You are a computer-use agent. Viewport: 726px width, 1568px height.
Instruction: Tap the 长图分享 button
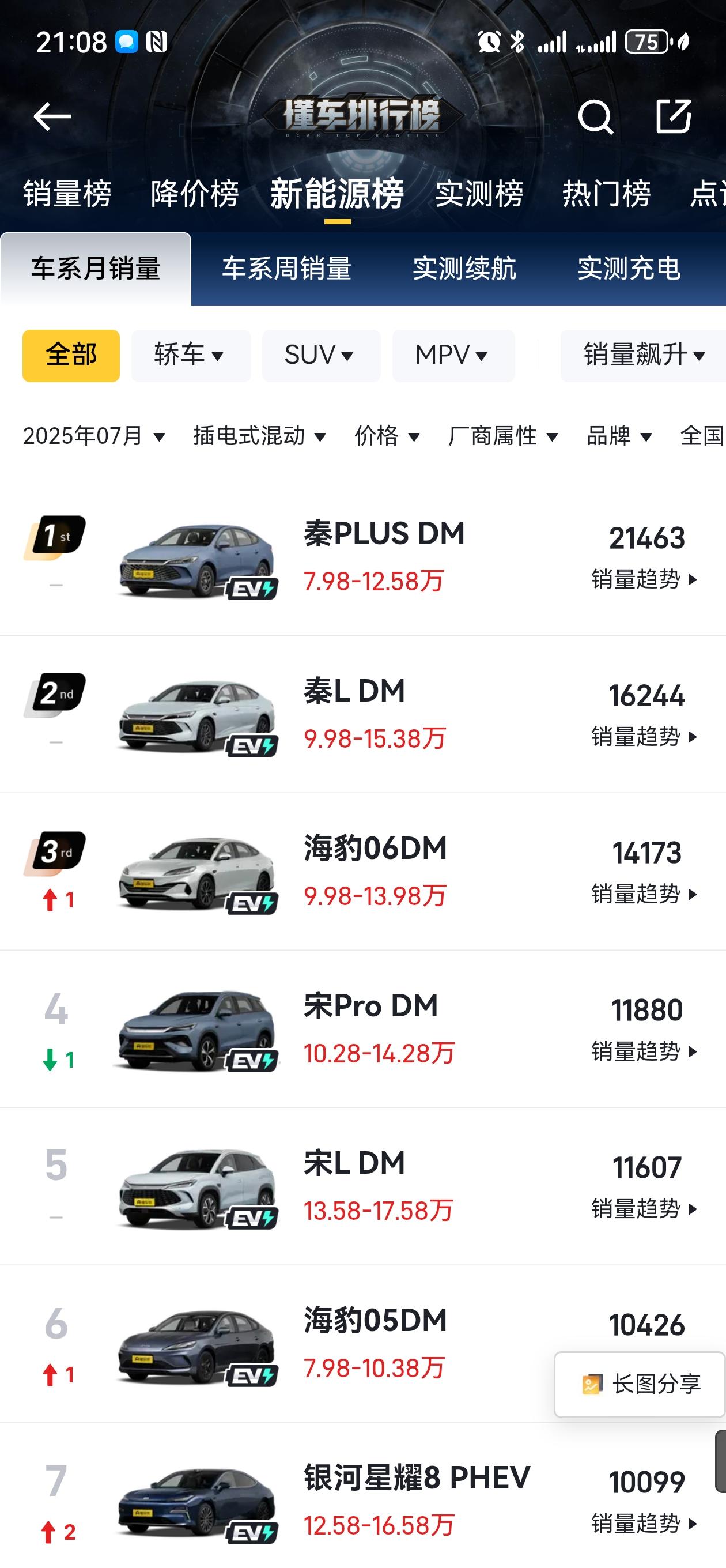(640, 1384)
